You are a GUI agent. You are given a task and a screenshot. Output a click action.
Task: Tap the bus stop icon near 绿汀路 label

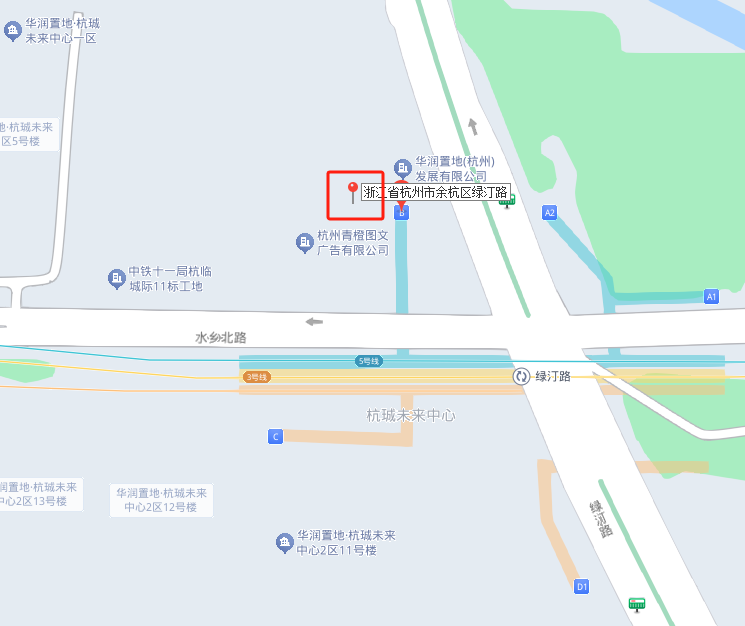coord(637,604)
